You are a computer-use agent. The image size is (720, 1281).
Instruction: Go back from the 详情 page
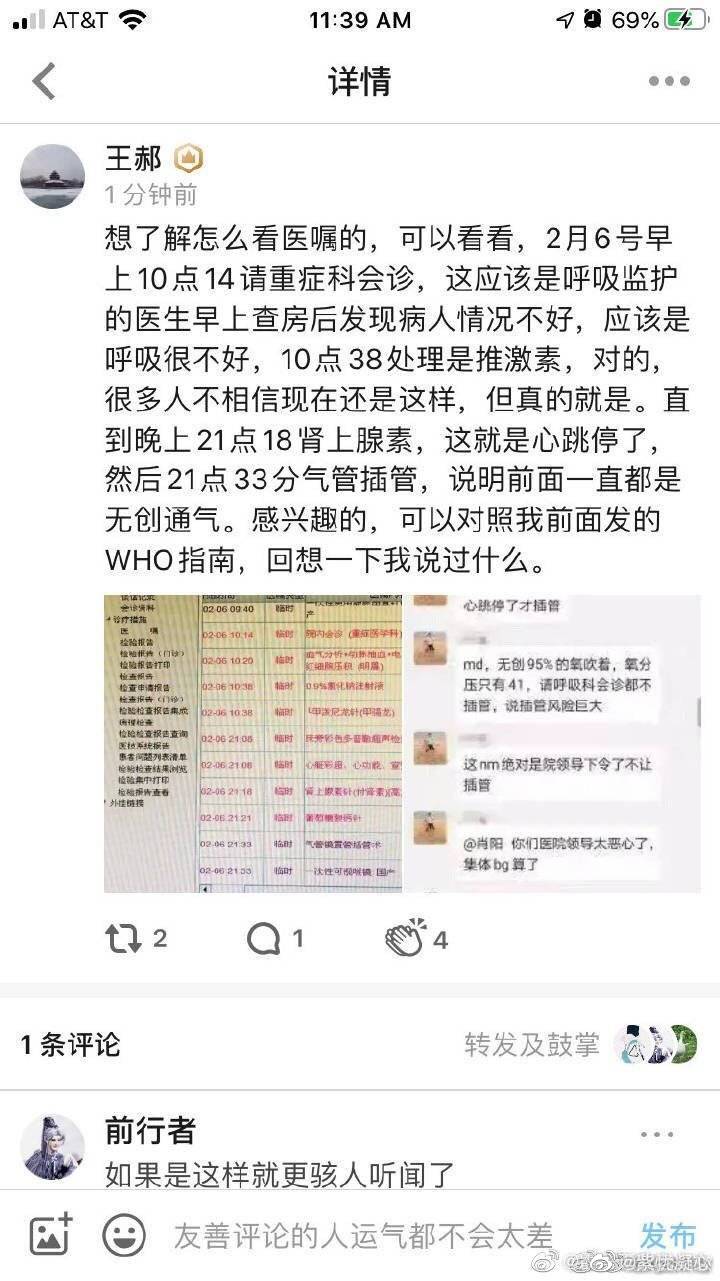(x=44, y=82)
